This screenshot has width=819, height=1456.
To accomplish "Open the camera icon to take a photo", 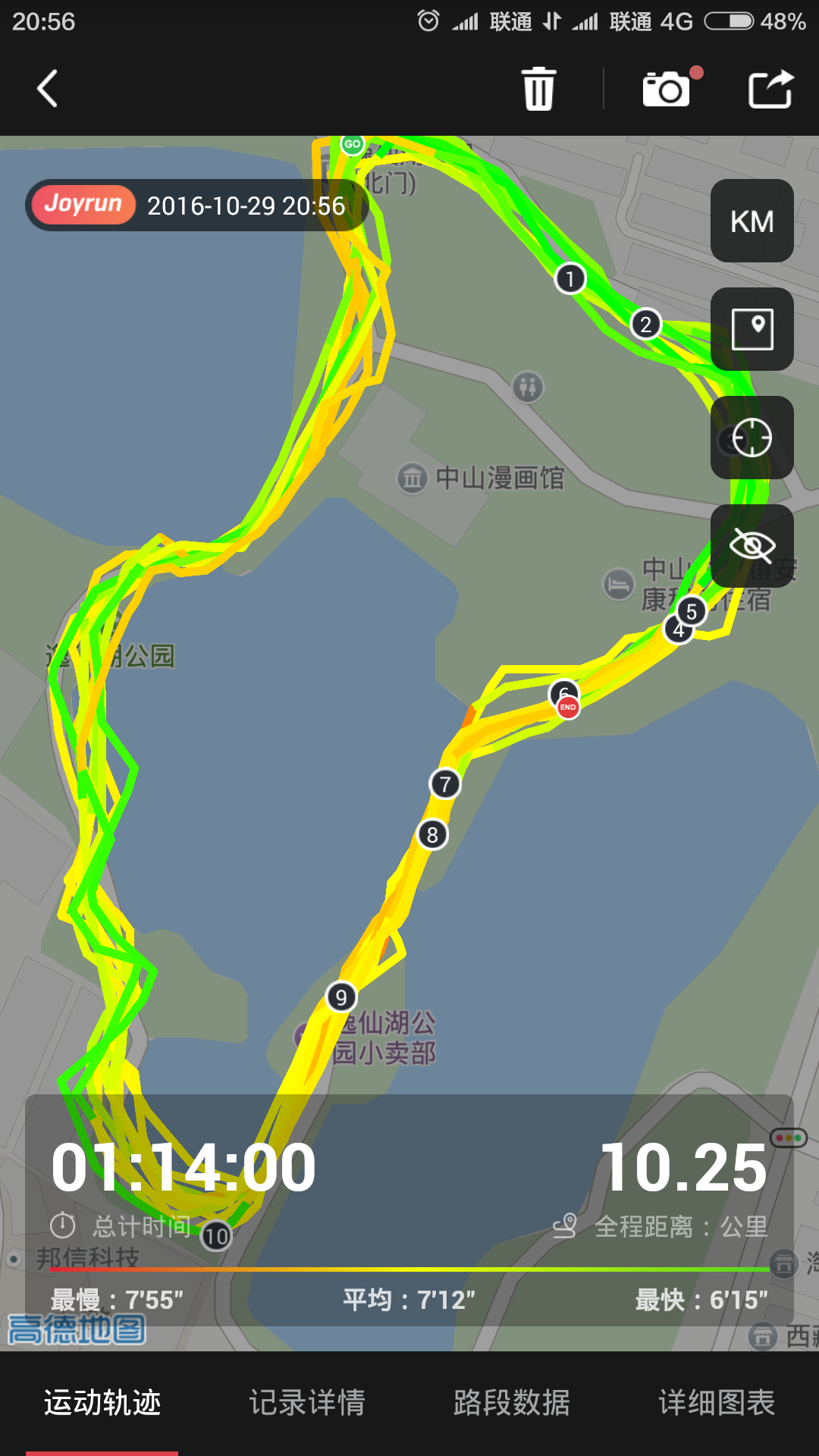I will 668,88.
